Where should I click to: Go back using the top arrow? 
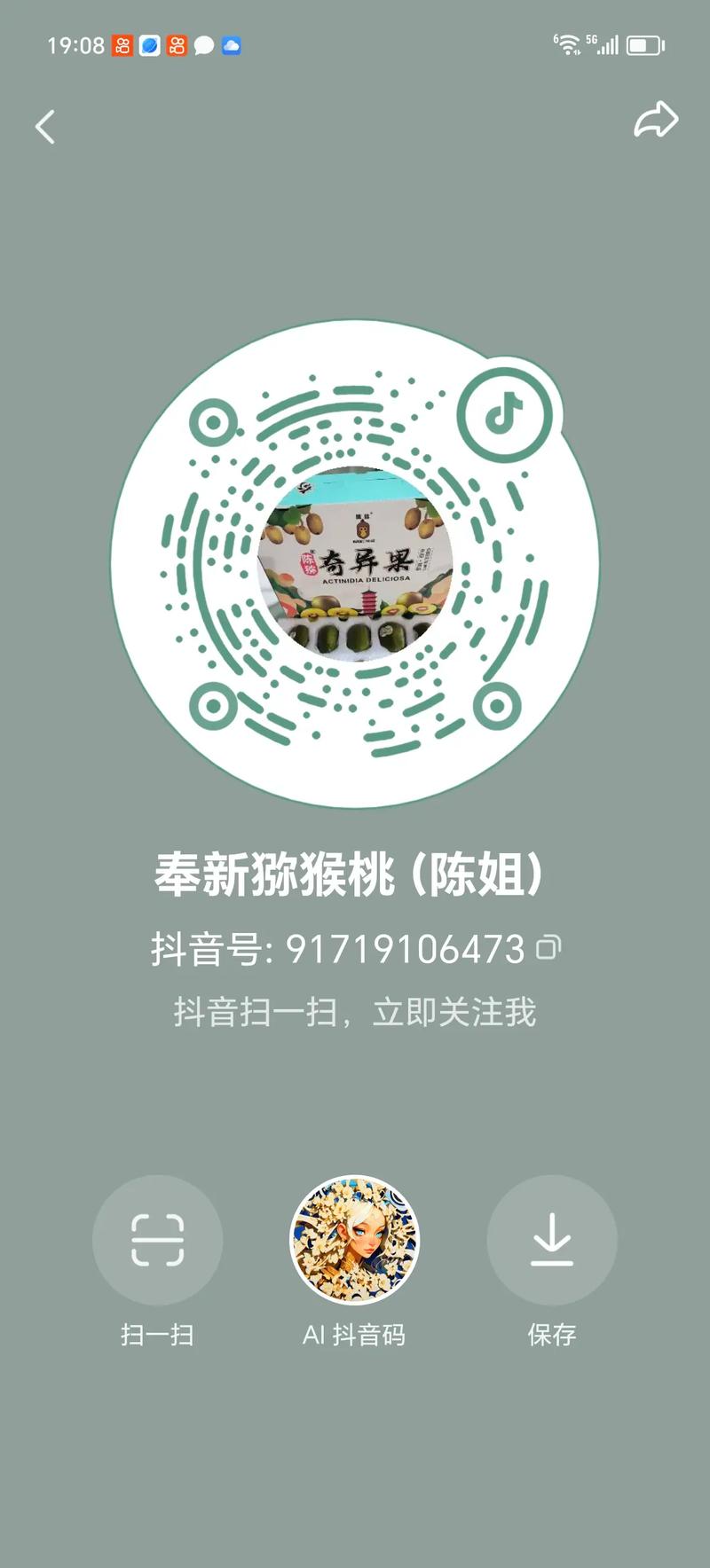[44, 127]
